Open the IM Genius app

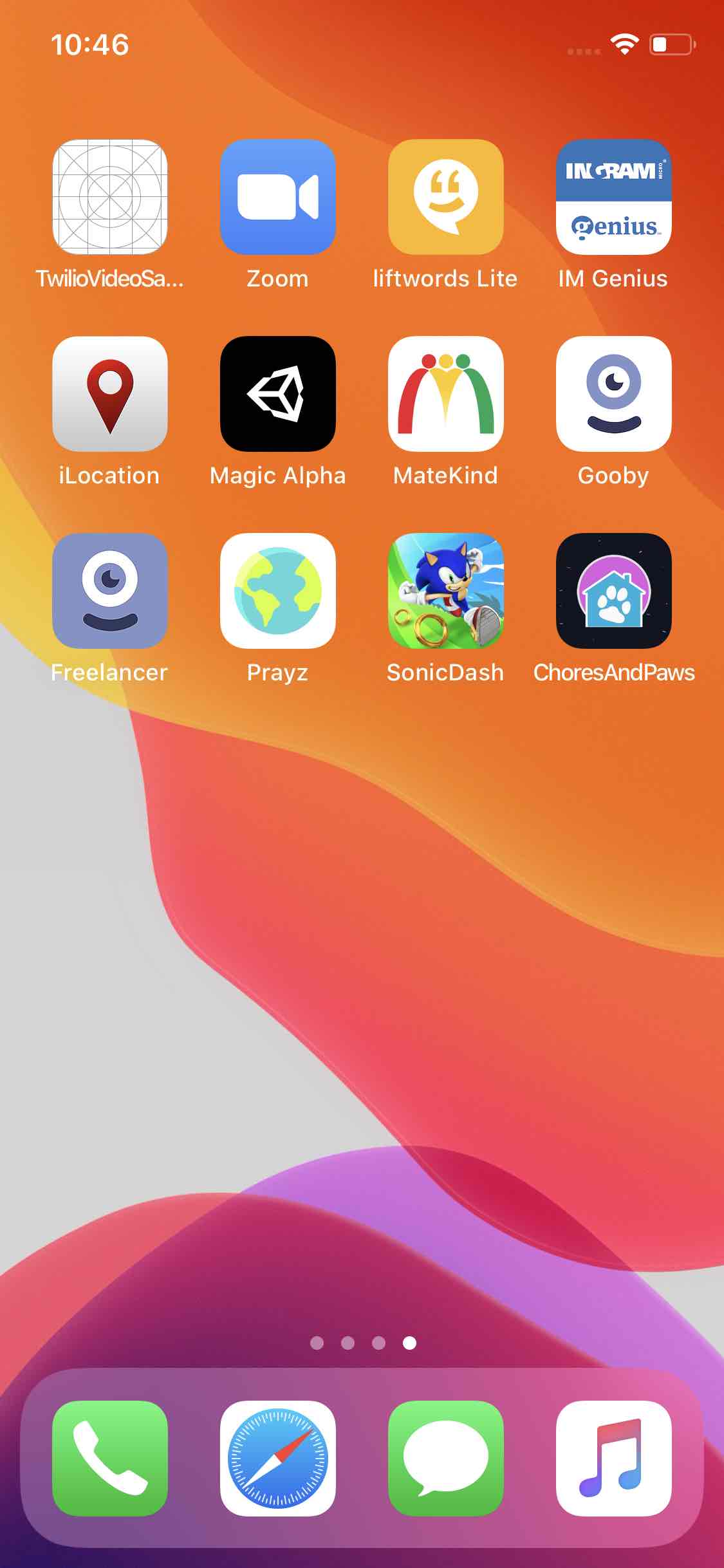point(613,197)
